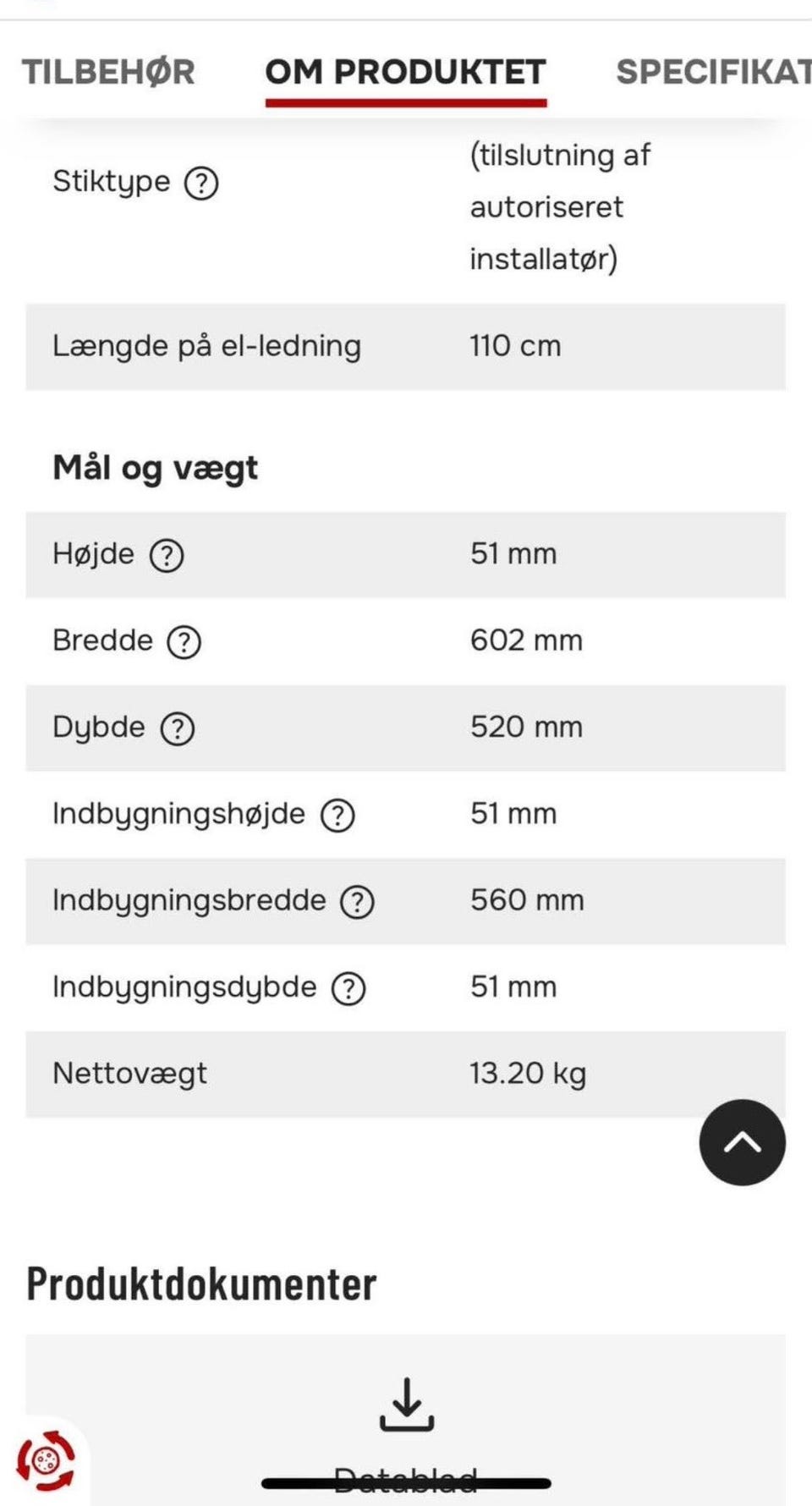Open the help tooltip for Indbygningshøjde
The width and height of the screenshot is (812, 1506).
pyautogui.click(x=337, y=816)
